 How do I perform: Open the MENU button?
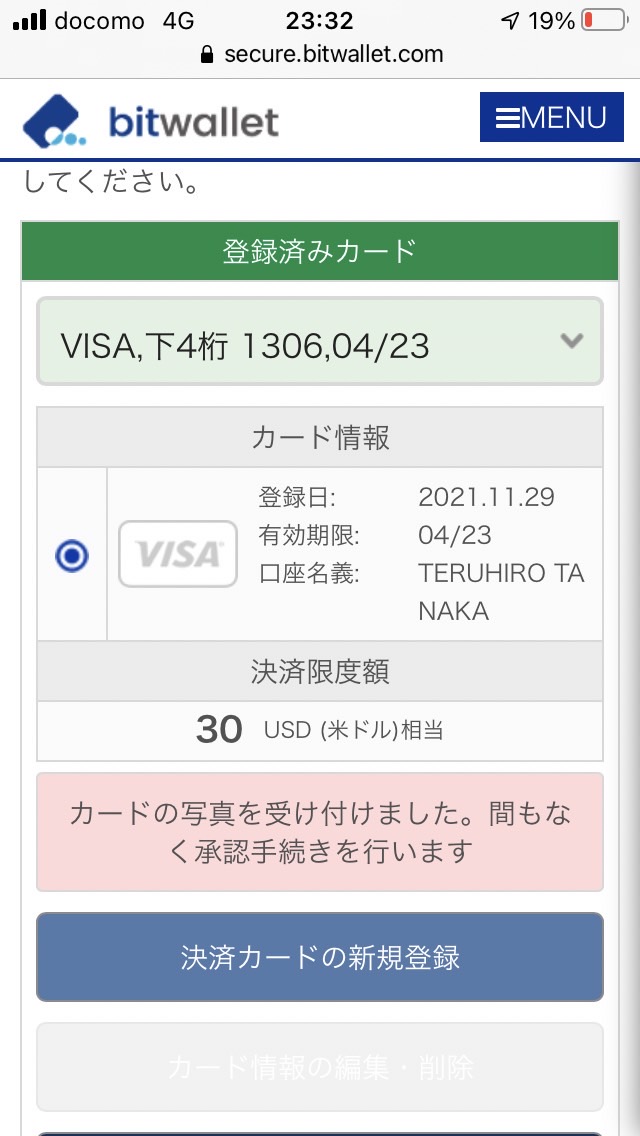(x=552, y=117)
